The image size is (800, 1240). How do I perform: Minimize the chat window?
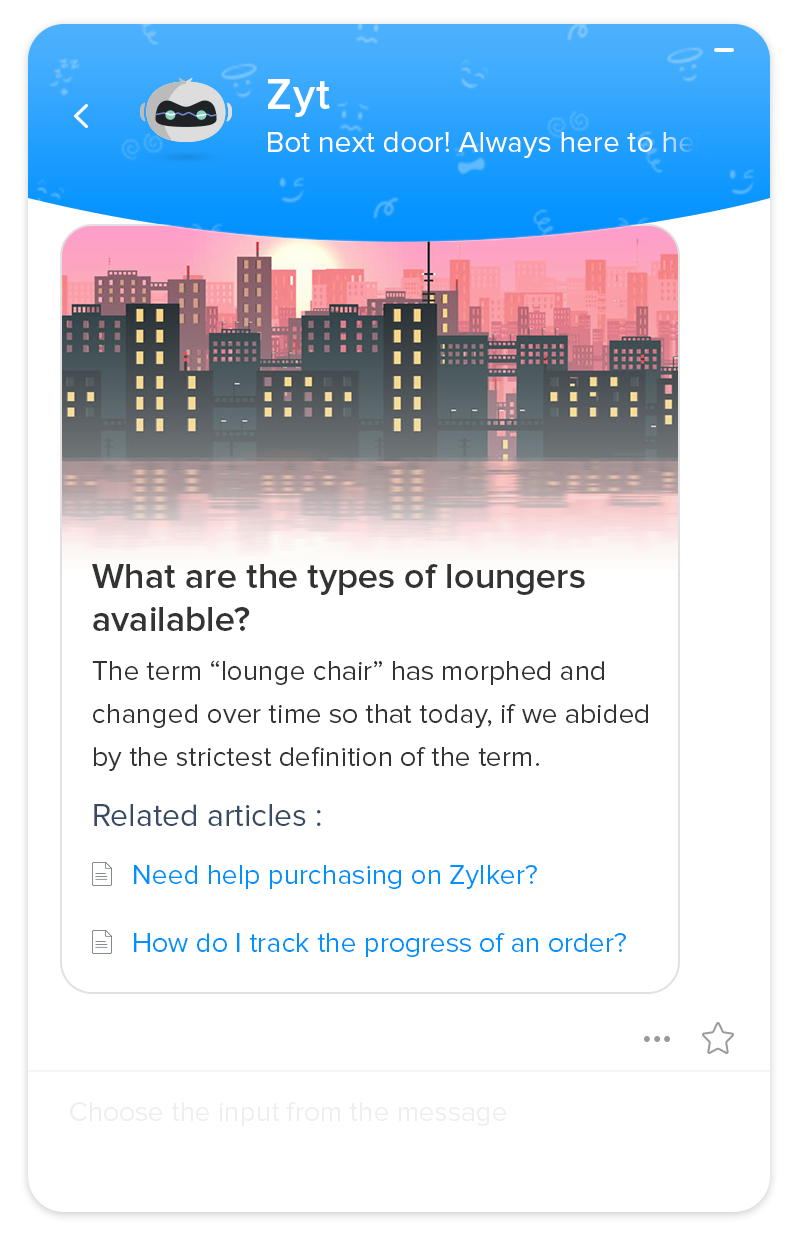724,49
